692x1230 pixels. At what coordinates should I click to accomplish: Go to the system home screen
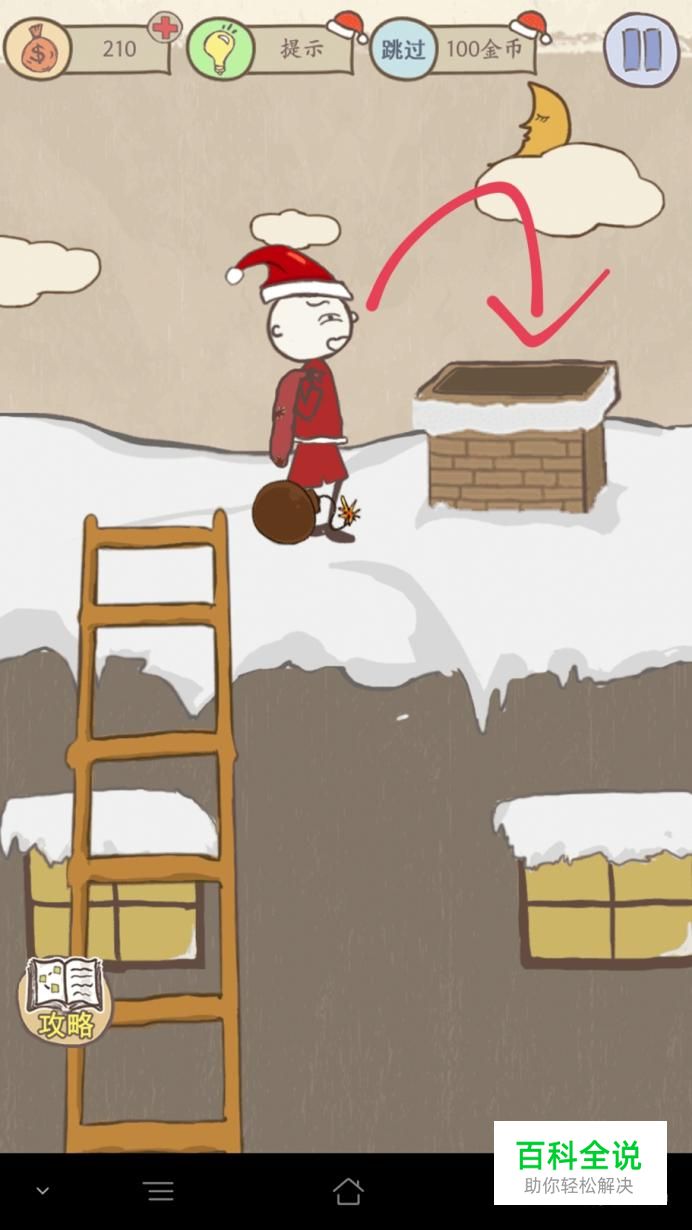pos(347,1190)
